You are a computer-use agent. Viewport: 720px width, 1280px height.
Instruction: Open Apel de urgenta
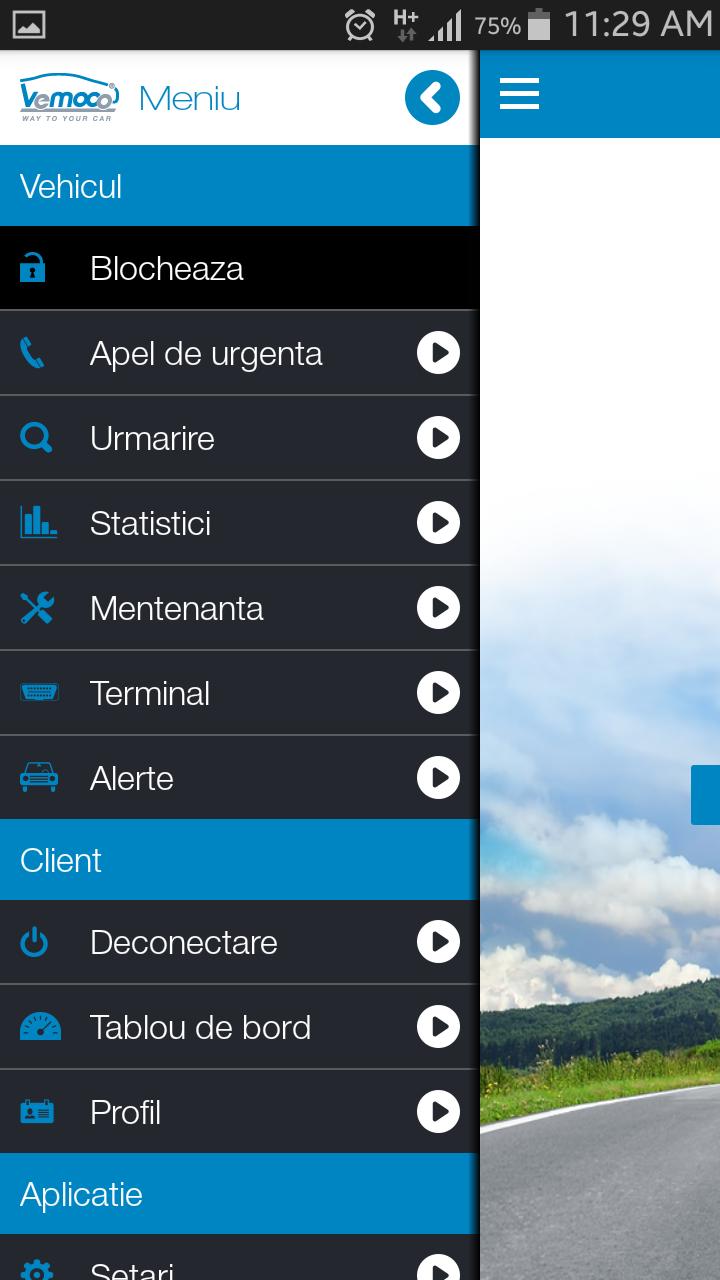[x=239, y=353]
